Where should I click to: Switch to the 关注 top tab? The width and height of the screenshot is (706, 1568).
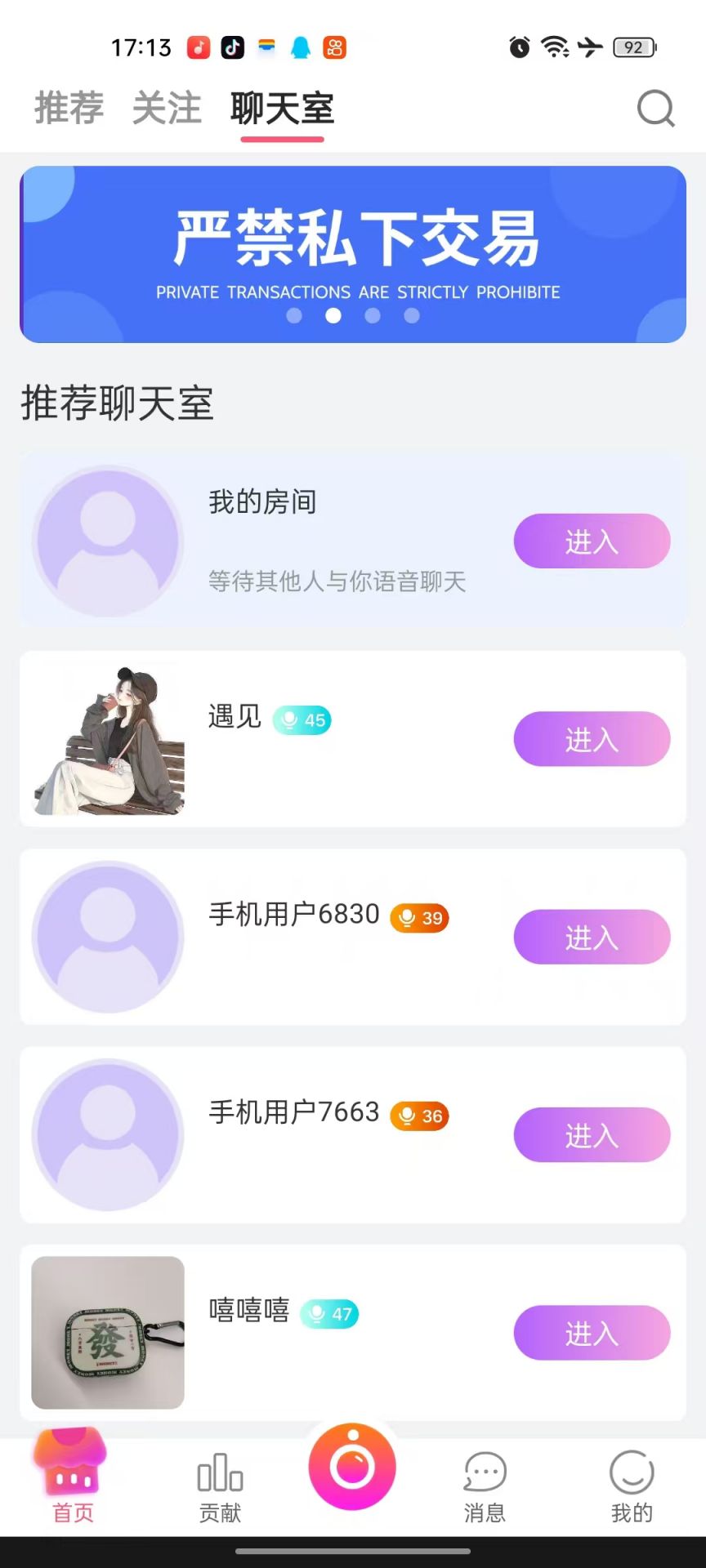[167, 109]
